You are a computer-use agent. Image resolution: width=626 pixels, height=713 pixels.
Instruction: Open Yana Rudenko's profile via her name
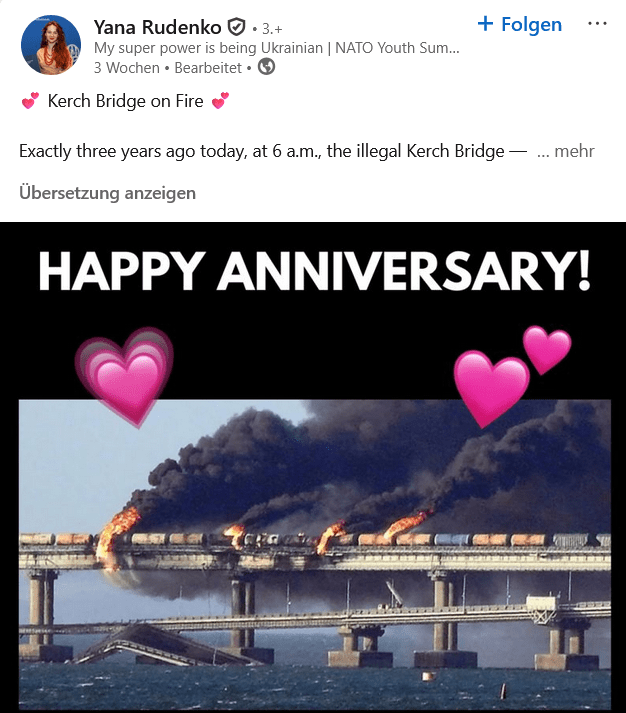158,26
